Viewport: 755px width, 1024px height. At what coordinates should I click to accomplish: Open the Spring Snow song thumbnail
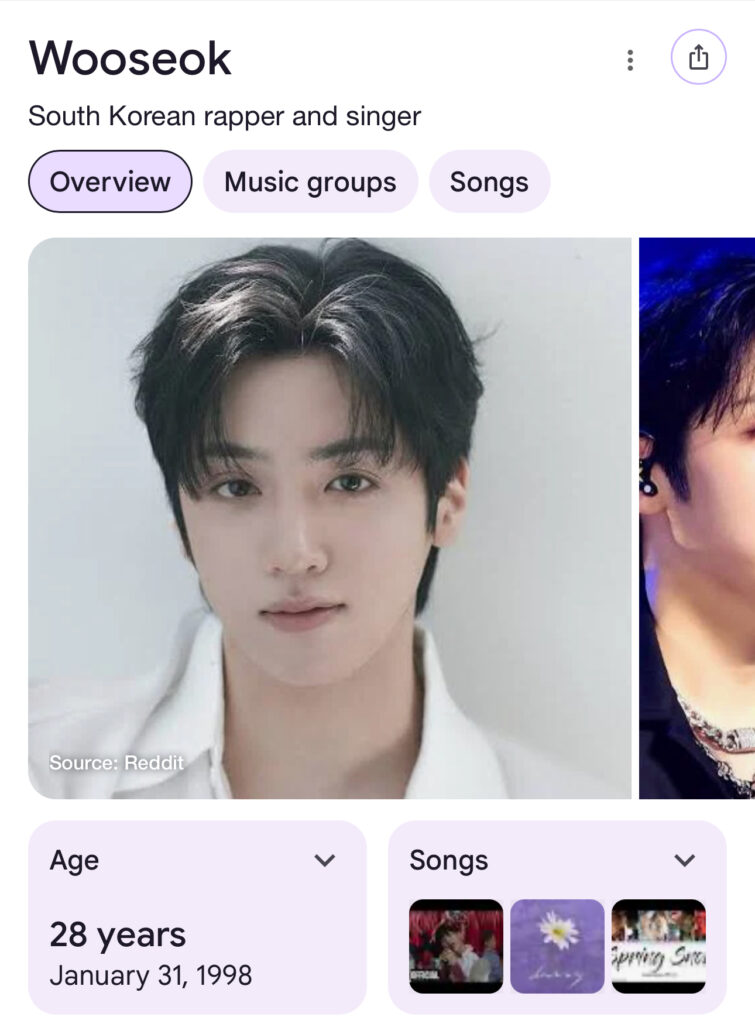coord(658,946)
